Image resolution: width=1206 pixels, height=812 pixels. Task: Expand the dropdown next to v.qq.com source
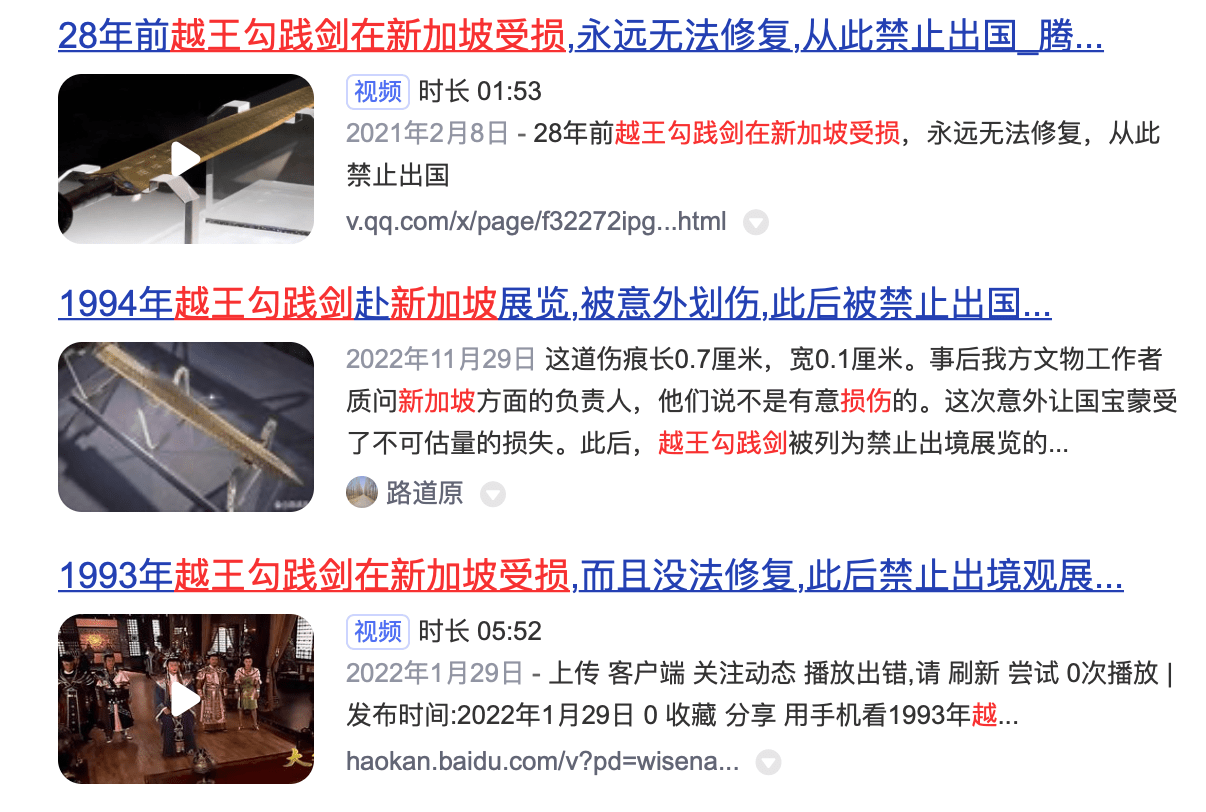(x=756, y=223)
